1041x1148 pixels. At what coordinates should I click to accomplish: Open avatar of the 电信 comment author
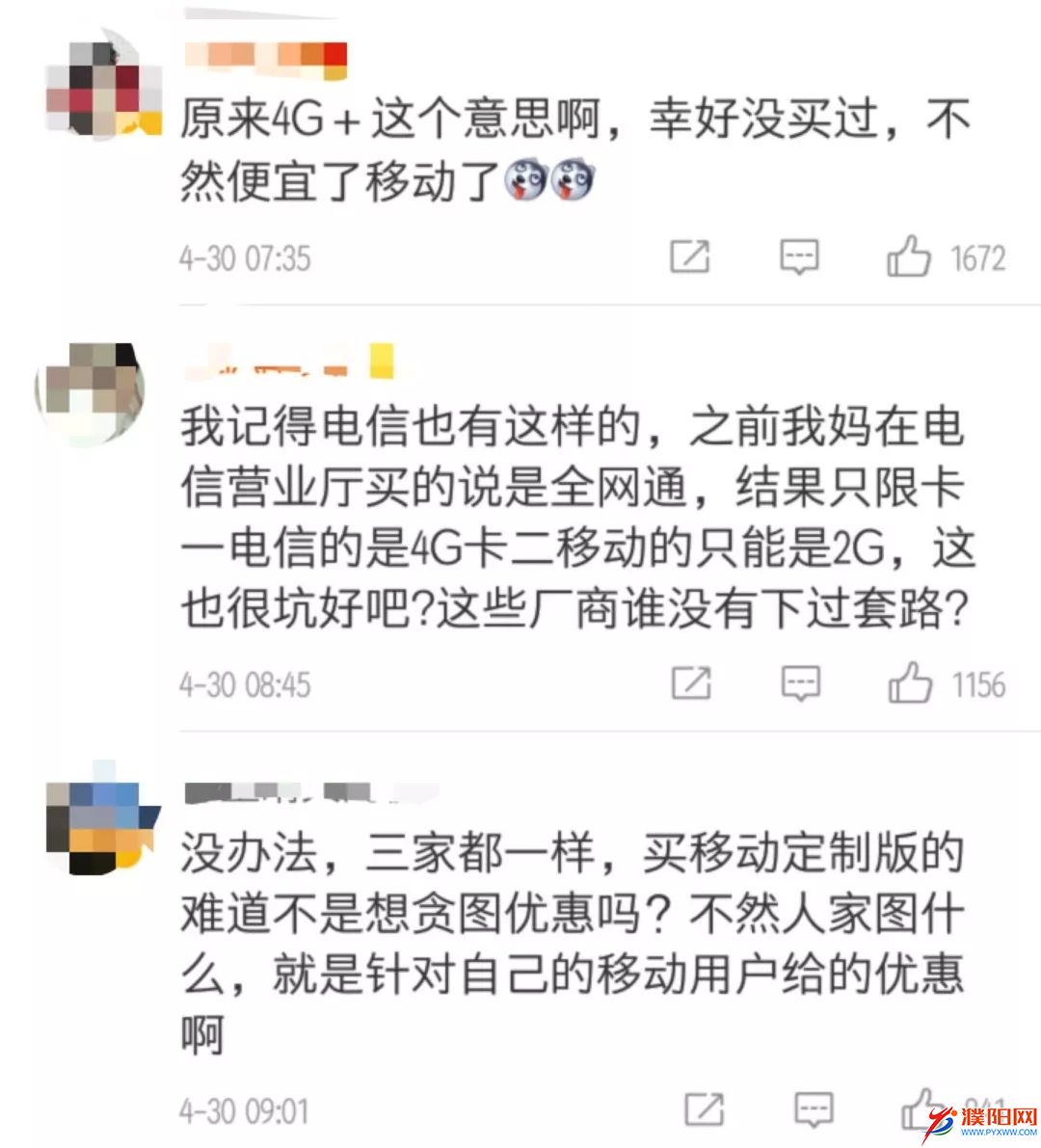(90, 390)
